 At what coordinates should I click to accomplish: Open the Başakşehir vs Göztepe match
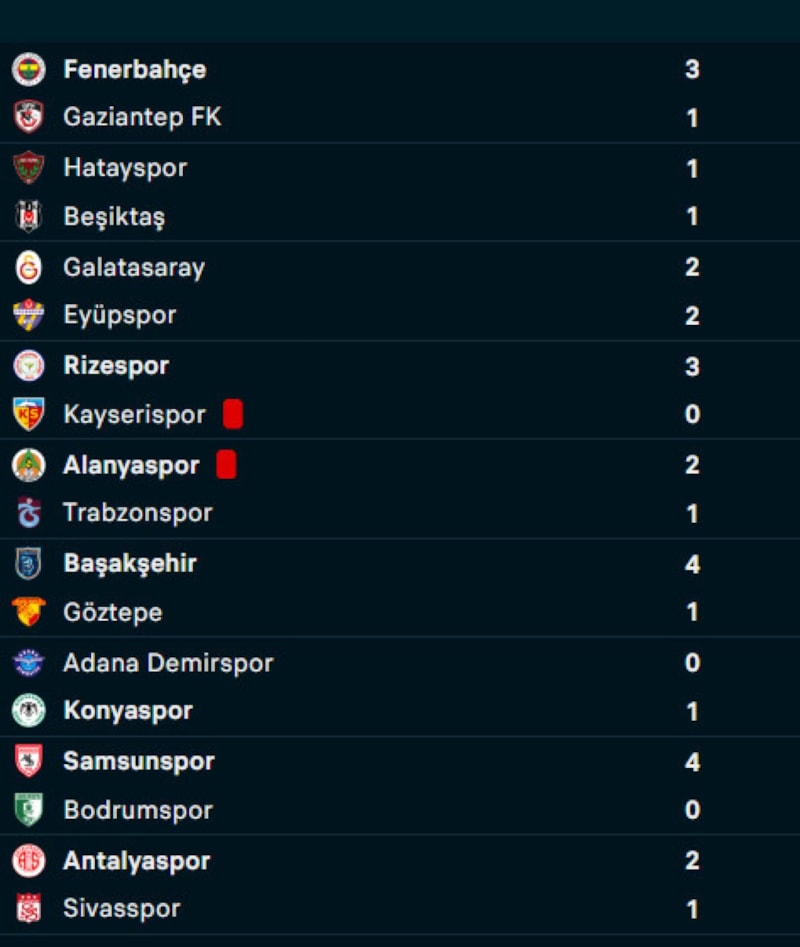point(400,588)
